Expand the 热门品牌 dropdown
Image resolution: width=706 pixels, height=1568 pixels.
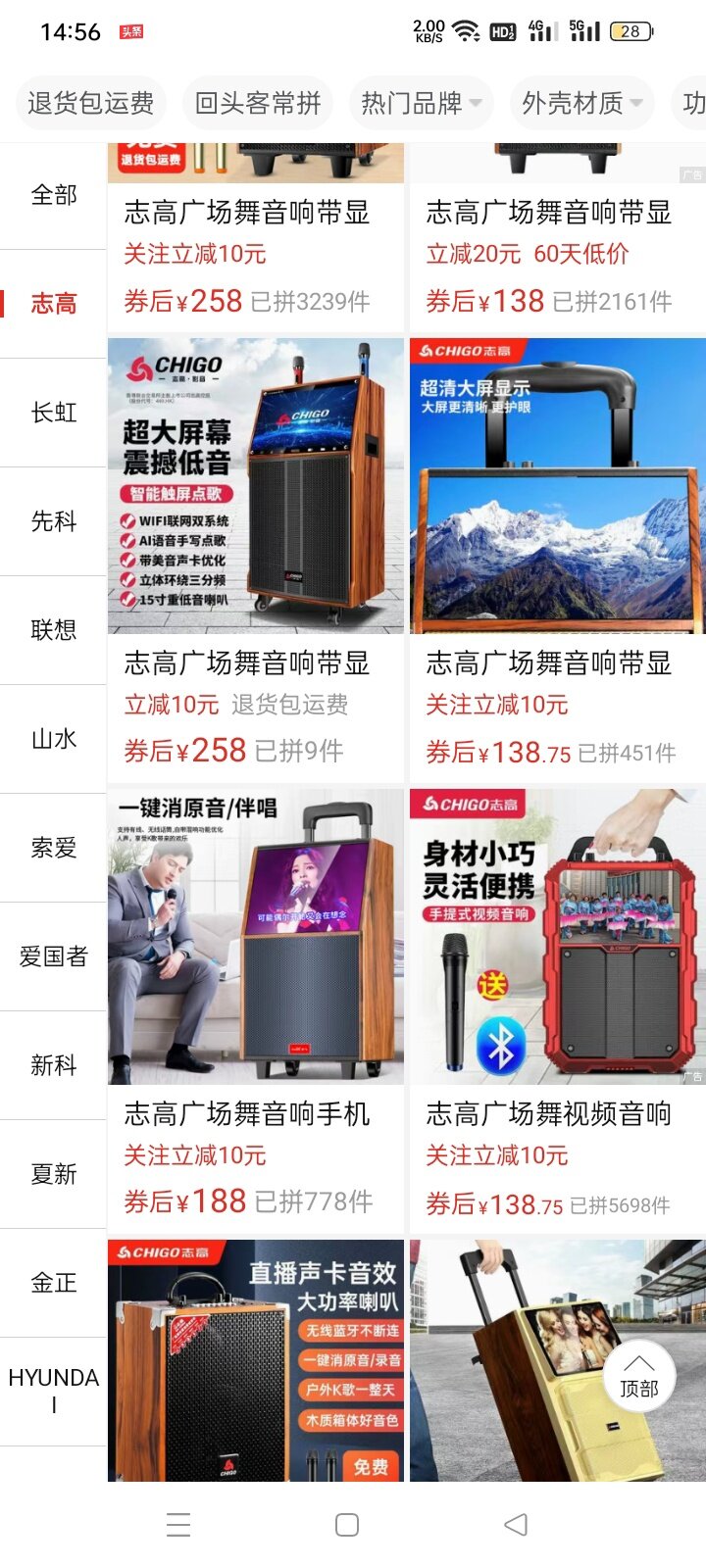pos(421,103)
